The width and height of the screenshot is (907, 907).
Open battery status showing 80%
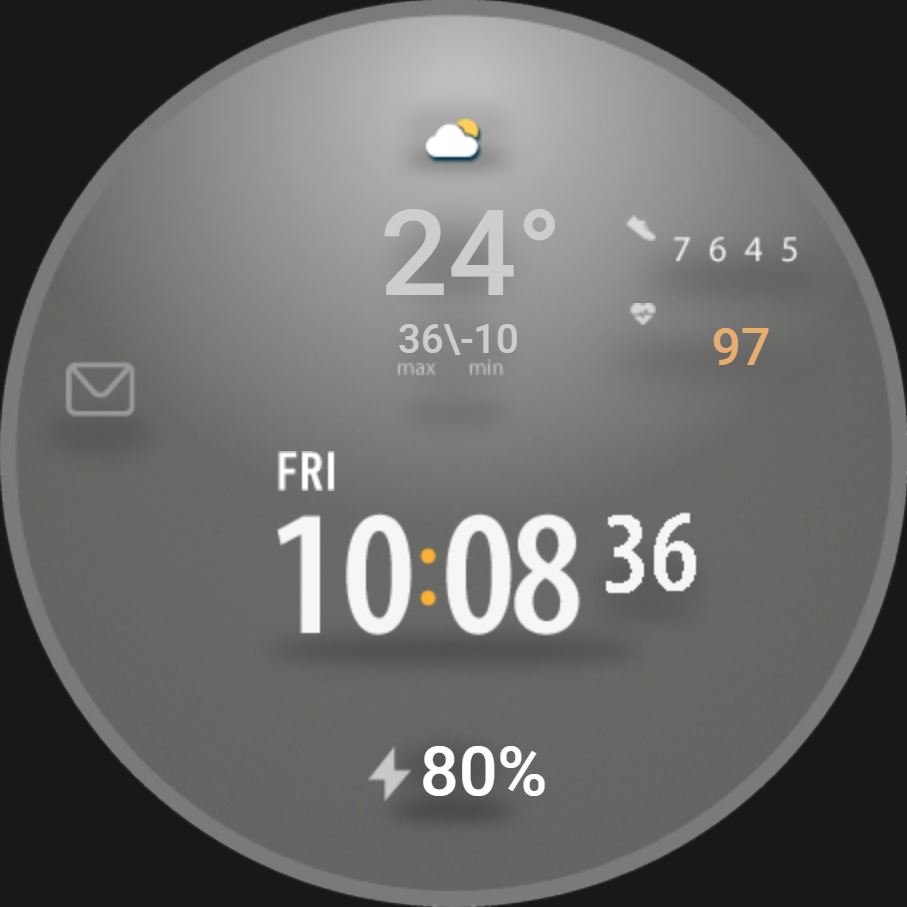[480, 772]
